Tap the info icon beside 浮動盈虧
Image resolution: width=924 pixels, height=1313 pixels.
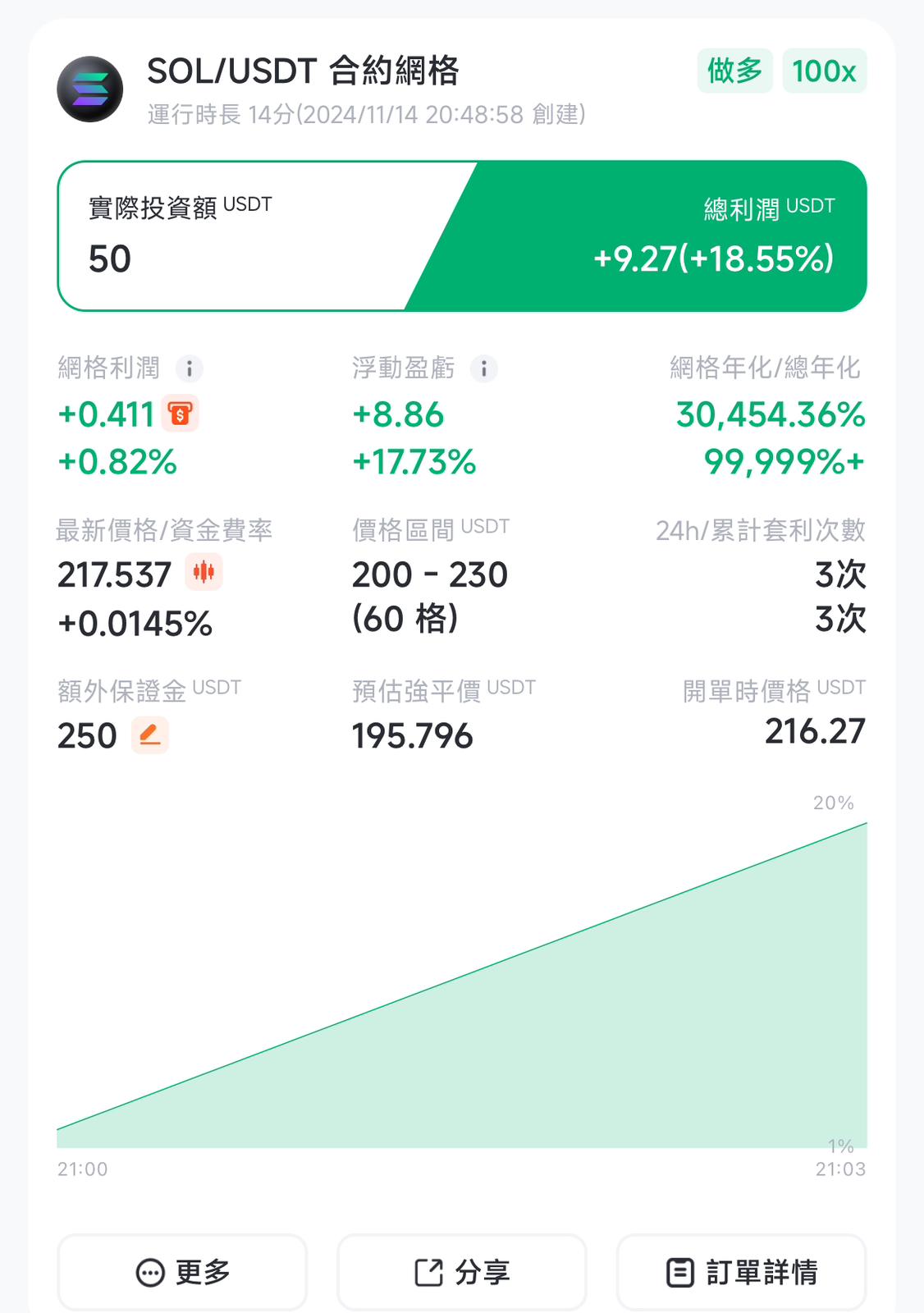[484, 368]
